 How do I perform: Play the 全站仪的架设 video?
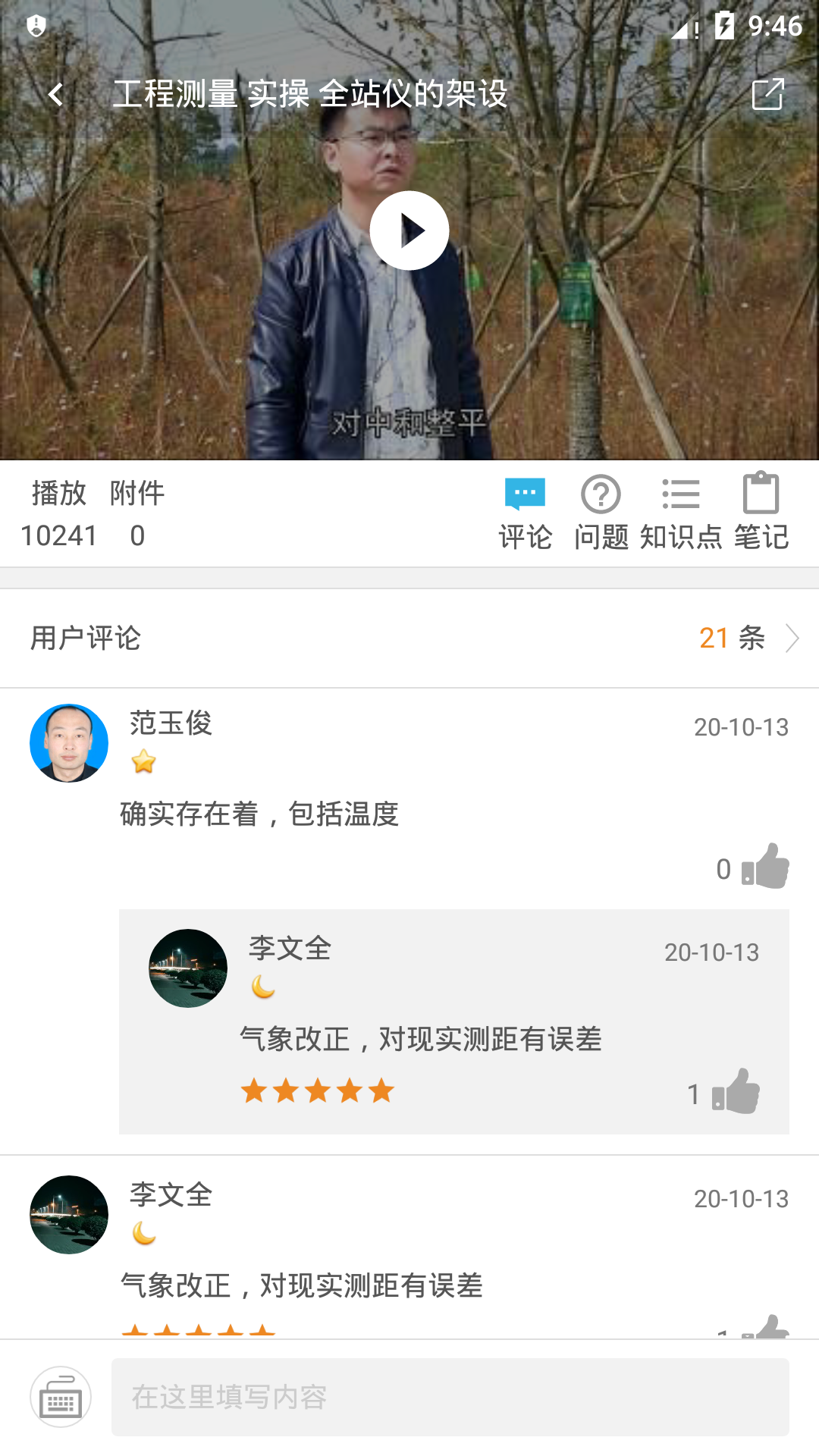pyautogui.click(x=409, y=231)
